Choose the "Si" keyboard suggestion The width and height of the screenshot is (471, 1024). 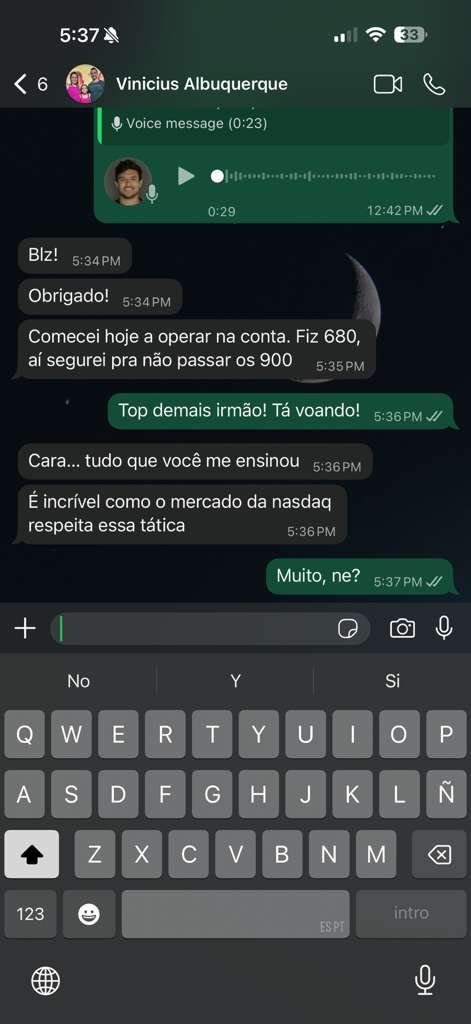[x=392, y=681]
